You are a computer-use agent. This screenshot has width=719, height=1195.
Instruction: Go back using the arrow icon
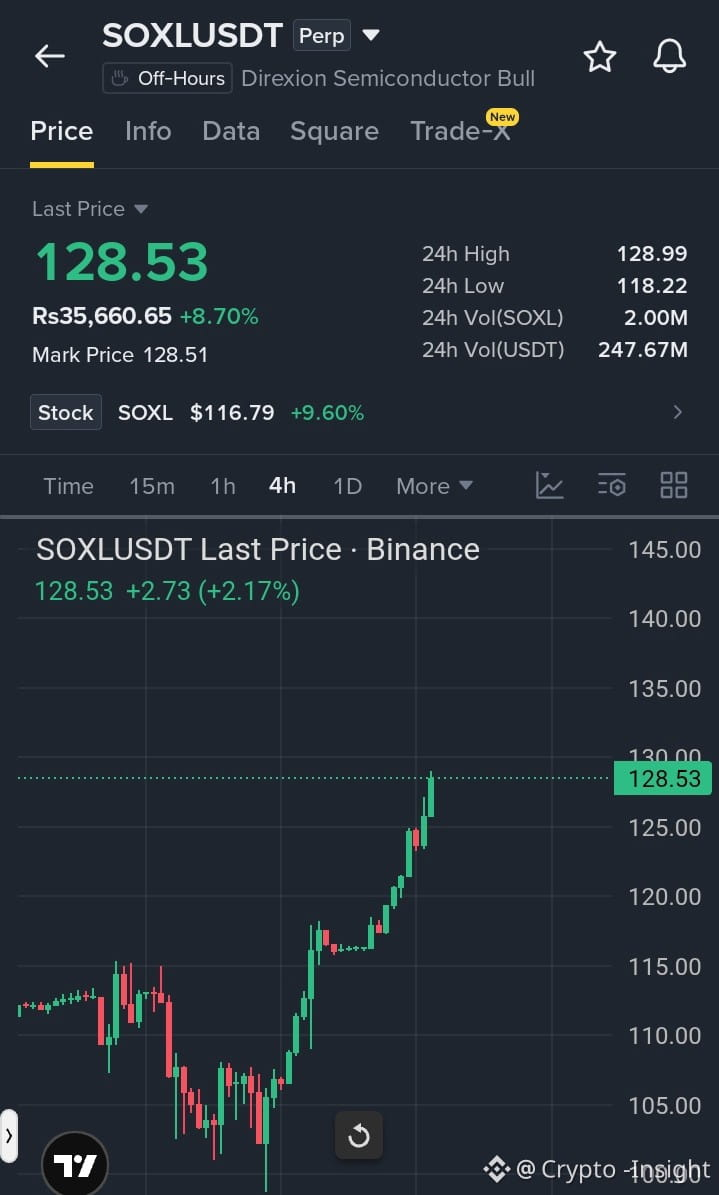[50, 56]
